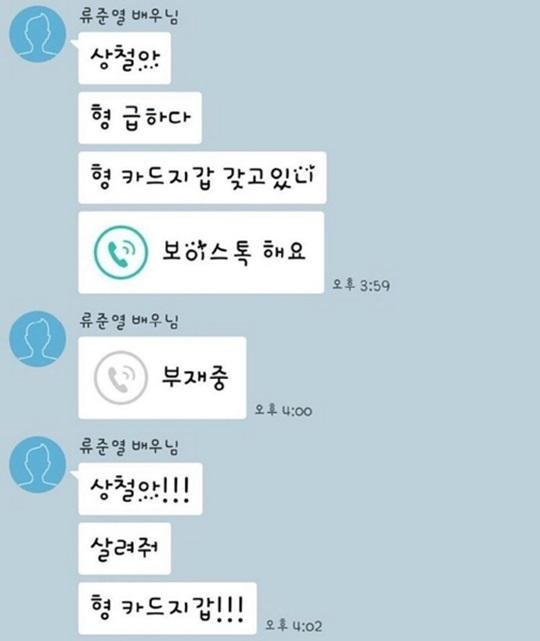540x641 pixels.
Task: Open sender profile picture beside 상철아 message
Action: (x=38, y=34)
